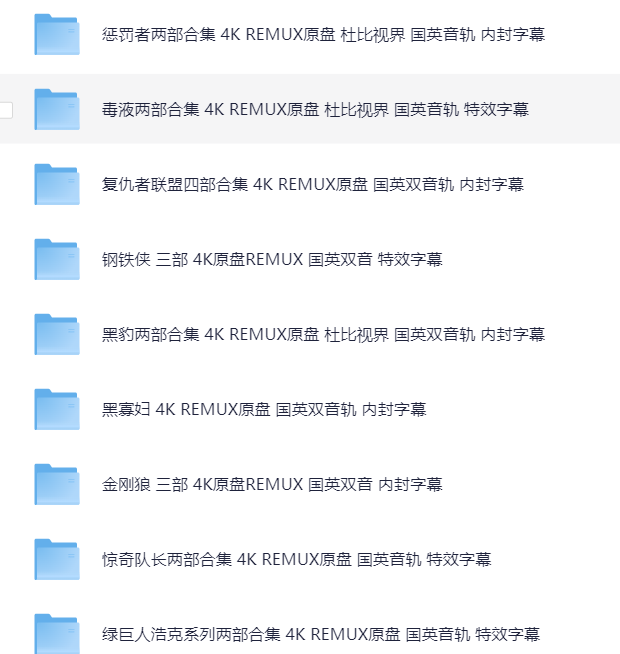Open the 黑寡妇 4K REMUX folder
Viewport: 620px width, 654px height.
(x=264, y=410)
